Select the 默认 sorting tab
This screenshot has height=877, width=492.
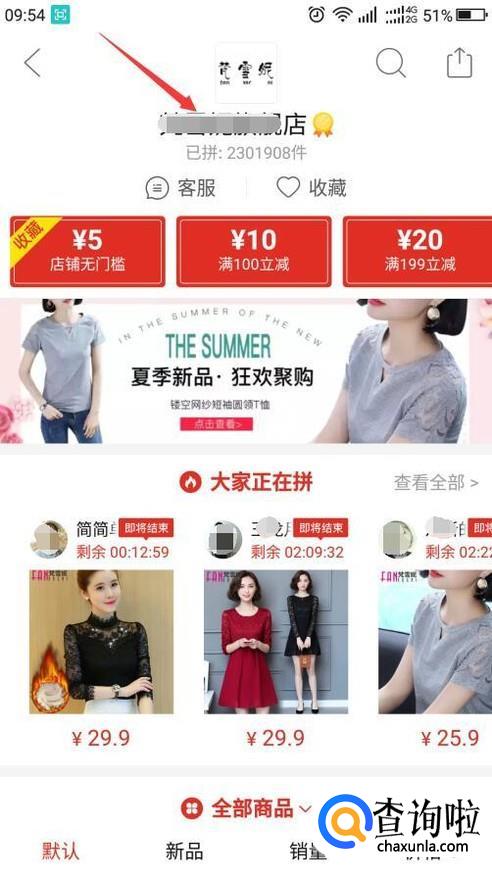pyautogui.click(x=60, y=851)
